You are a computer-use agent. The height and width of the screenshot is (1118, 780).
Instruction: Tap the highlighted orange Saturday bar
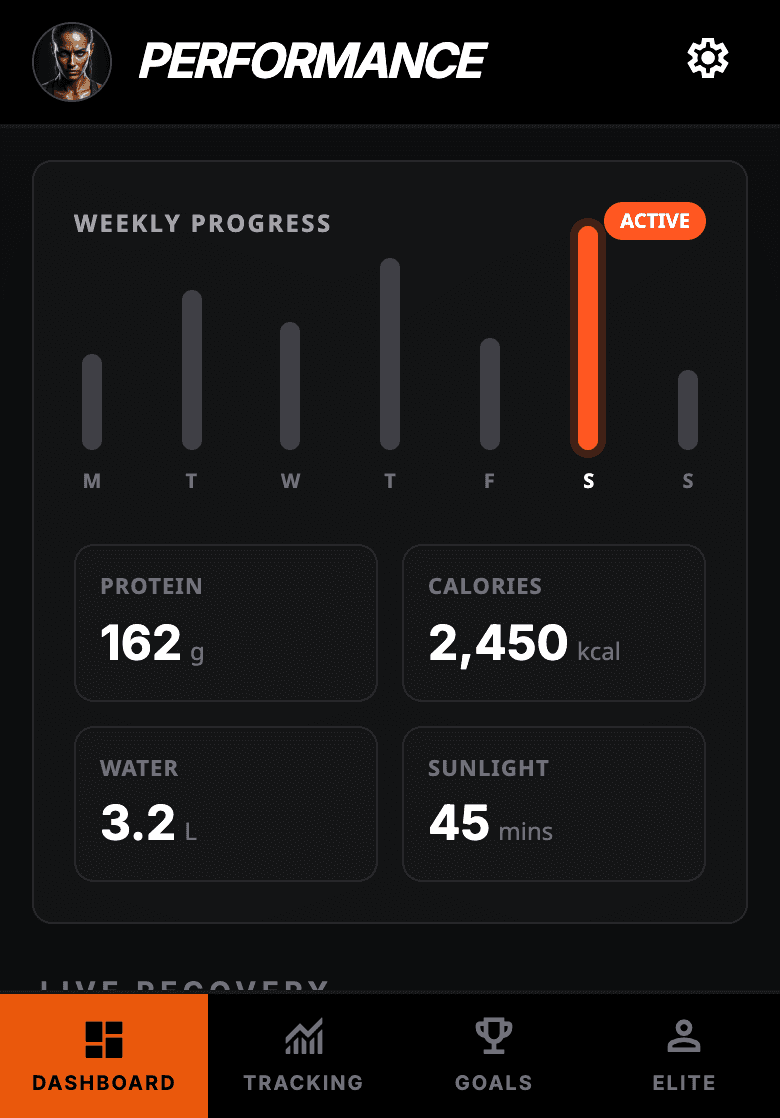588,338
